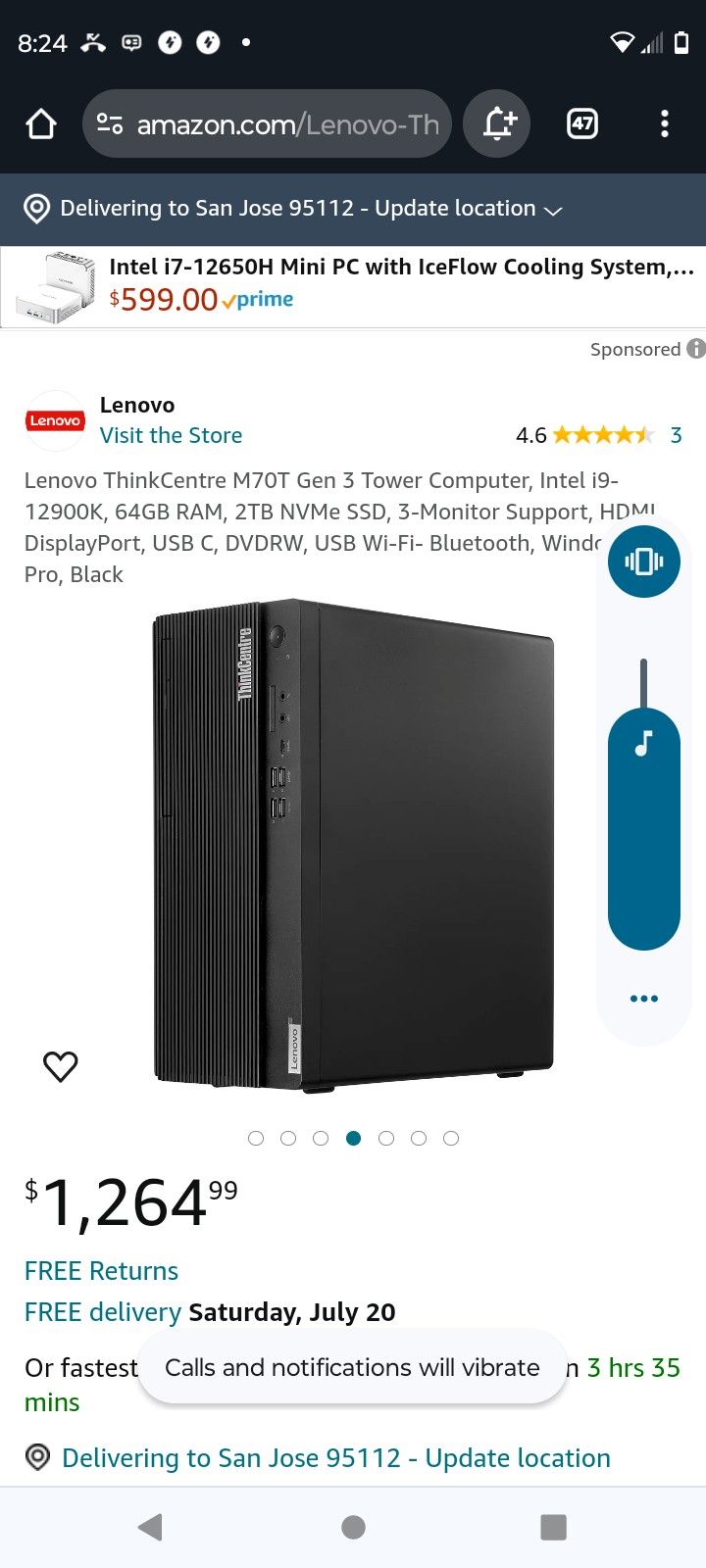The width and height of the screenshot is (706, 1568).
Task: Go back with the system back button
Action: click(150, 1527)
